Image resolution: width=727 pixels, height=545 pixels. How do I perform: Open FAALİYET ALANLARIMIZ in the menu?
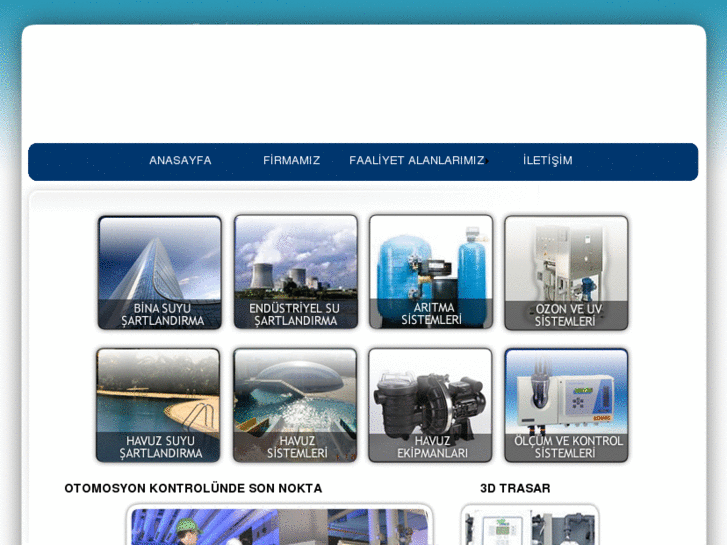point(416,160)
